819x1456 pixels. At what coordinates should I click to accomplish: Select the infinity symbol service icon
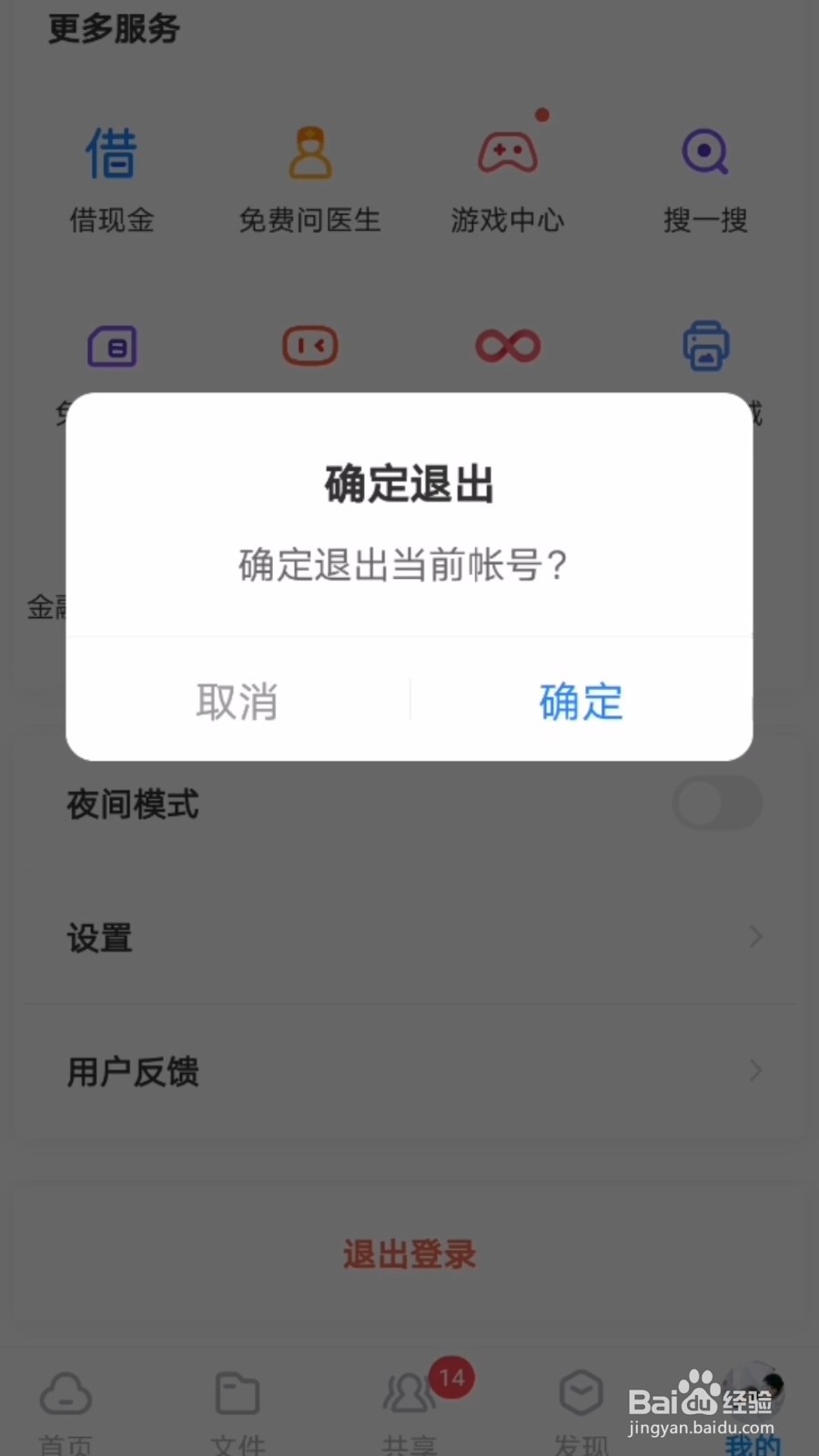point(507,346)
